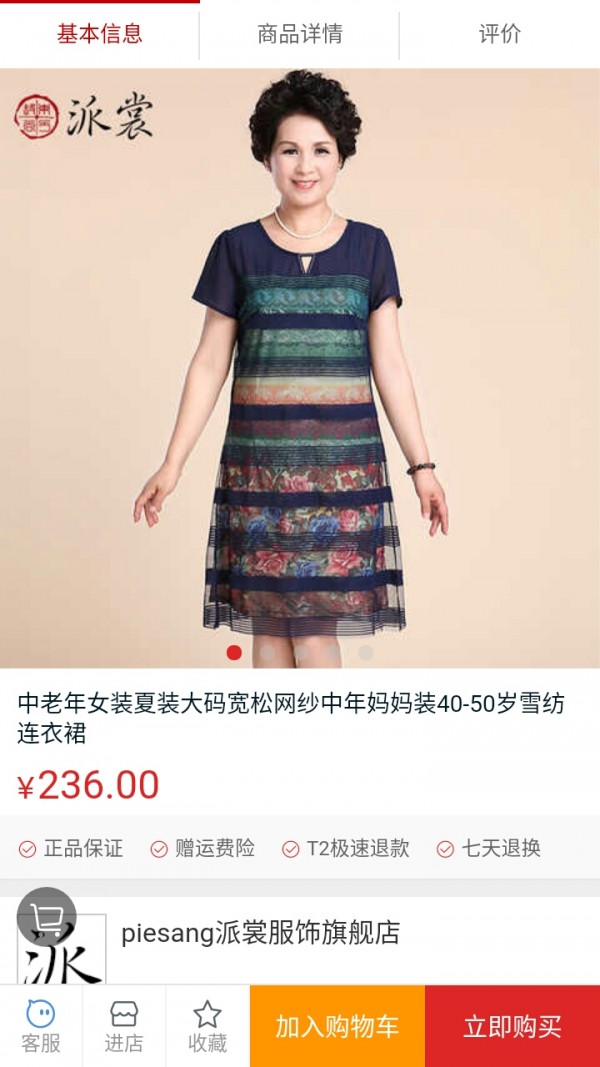Image resolution: width=600 pixels, height=1067 pixels.
Task: Switch to the 商品详情 tab
Action: pos(299,34)
